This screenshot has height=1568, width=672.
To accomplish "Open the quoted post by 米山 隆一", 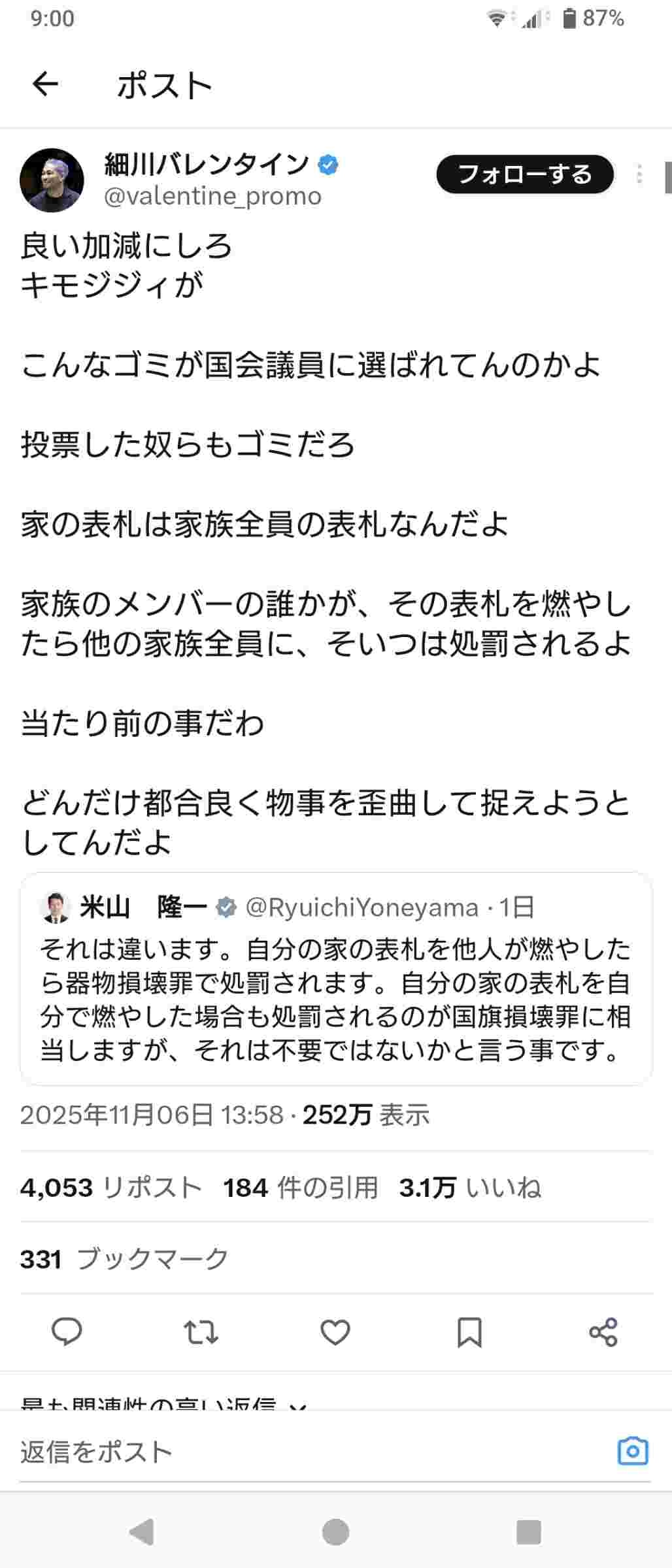I will pos(335,979).
